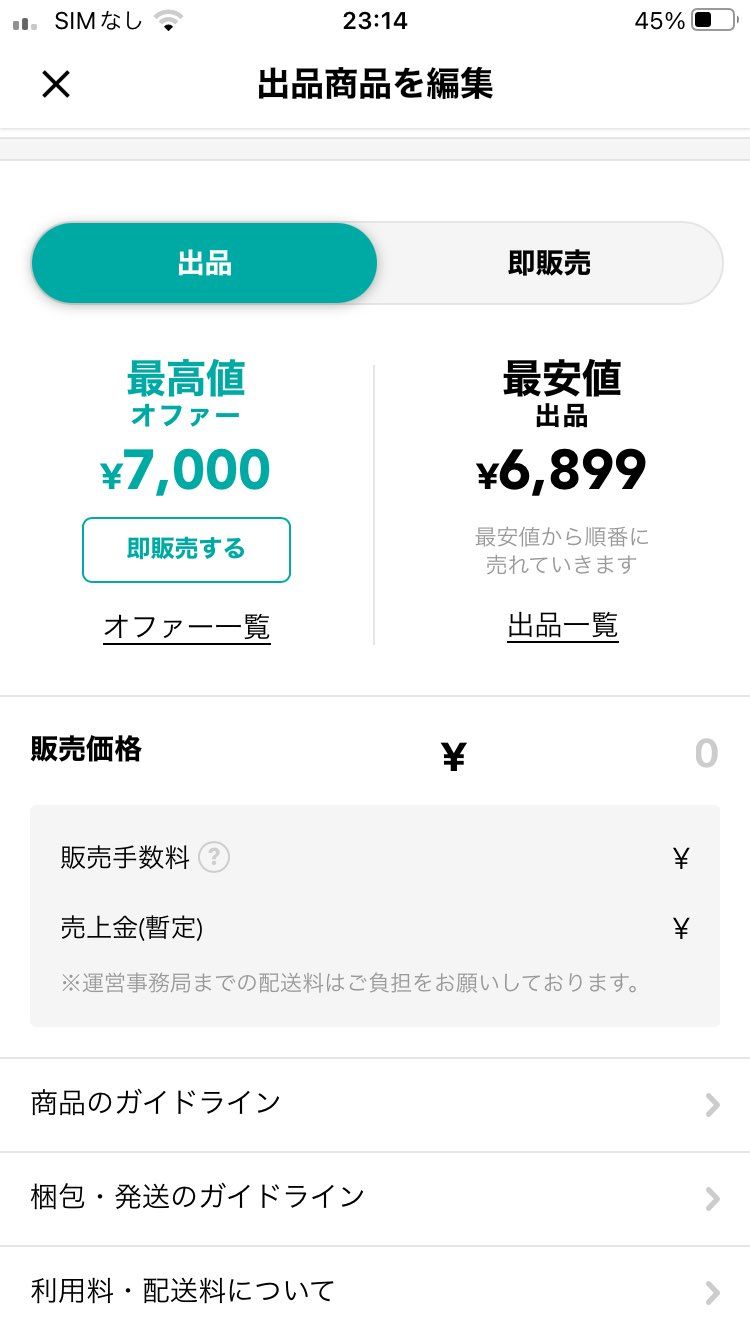750x1334 pixels.
Task: Close the 出品商品を編集 screen
Action: point(56,84)
